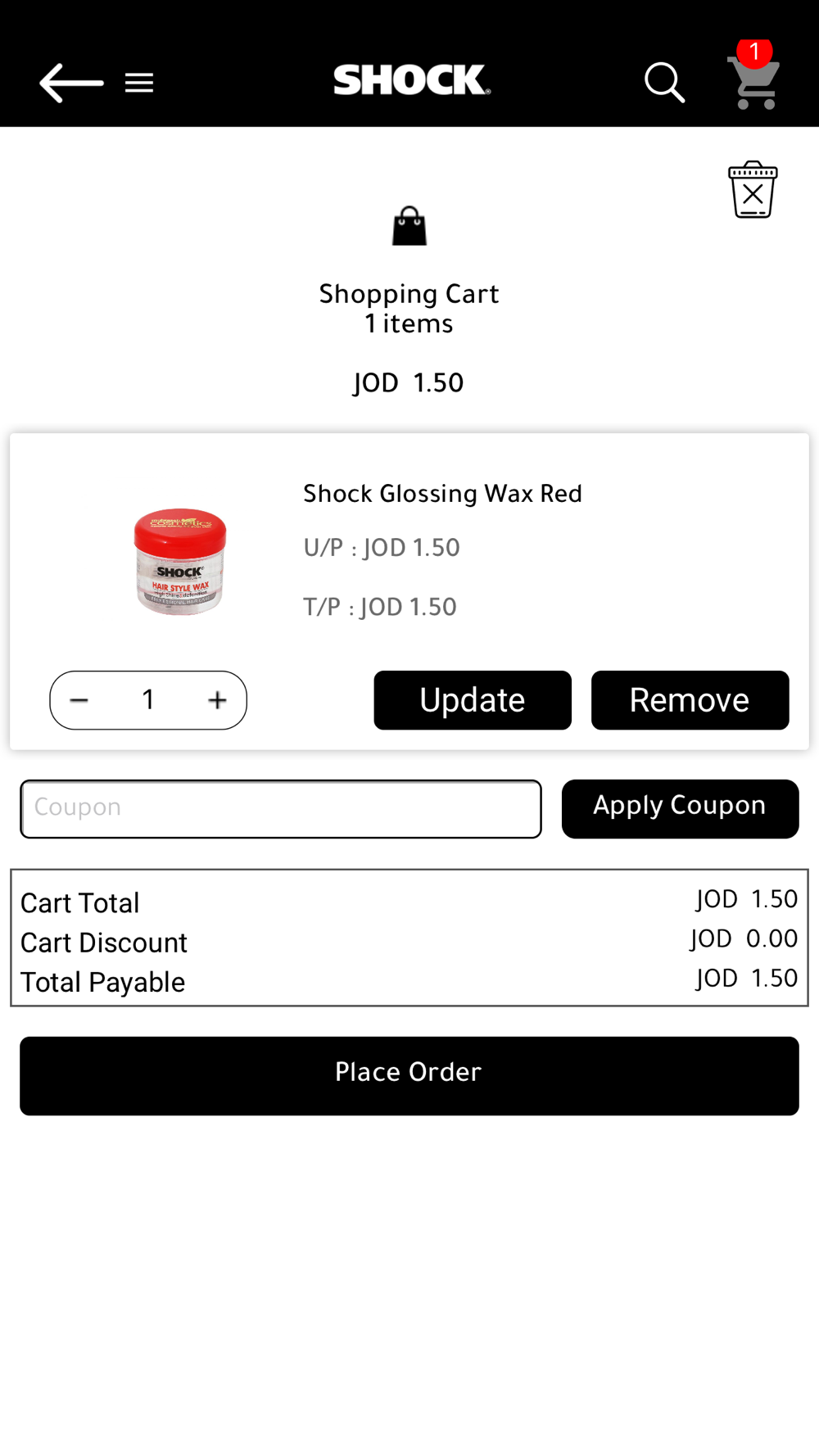
Task: Go back with the arrow icon
Action: point(71,83)
